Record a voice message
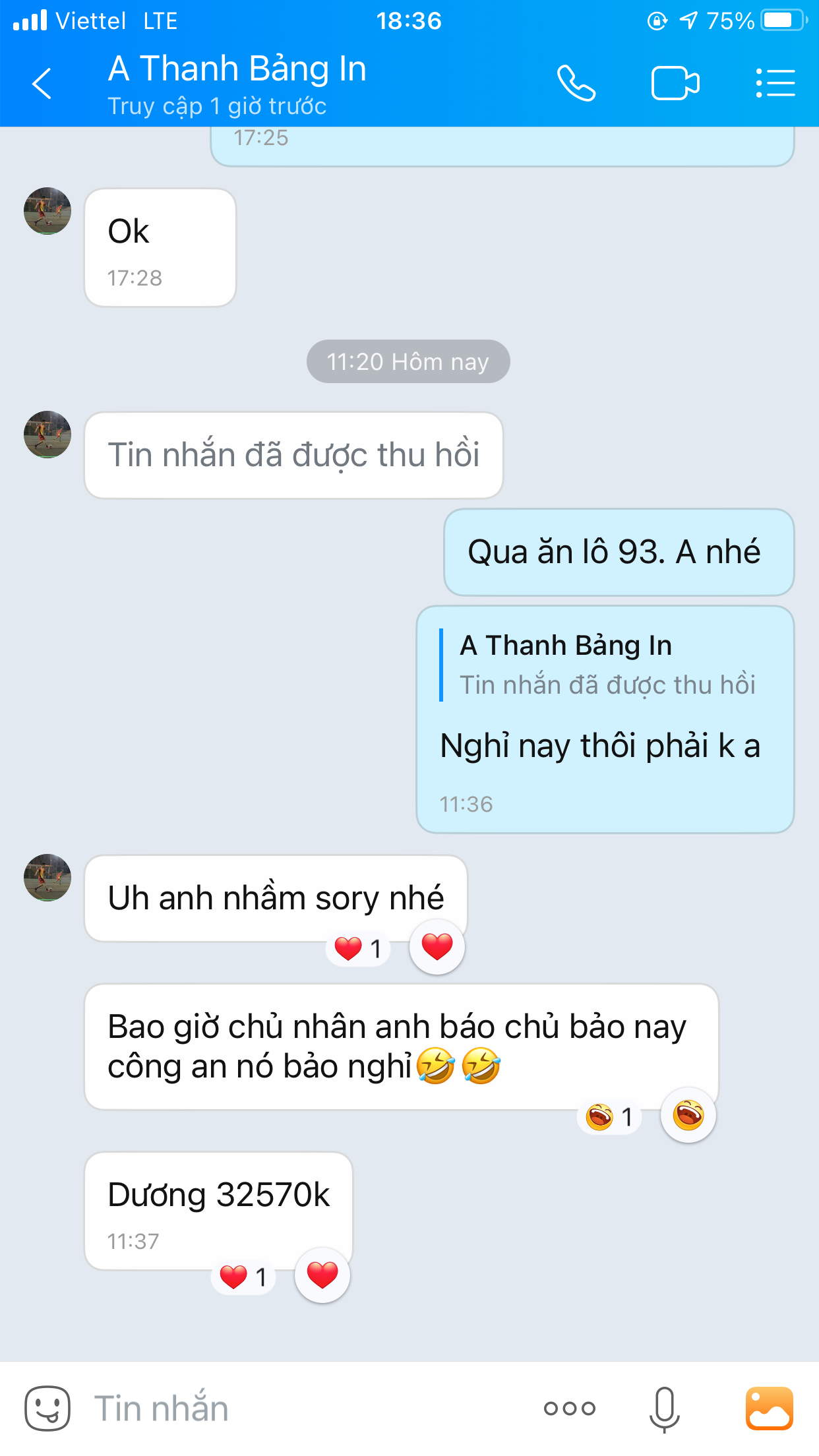 [664, 1409]
